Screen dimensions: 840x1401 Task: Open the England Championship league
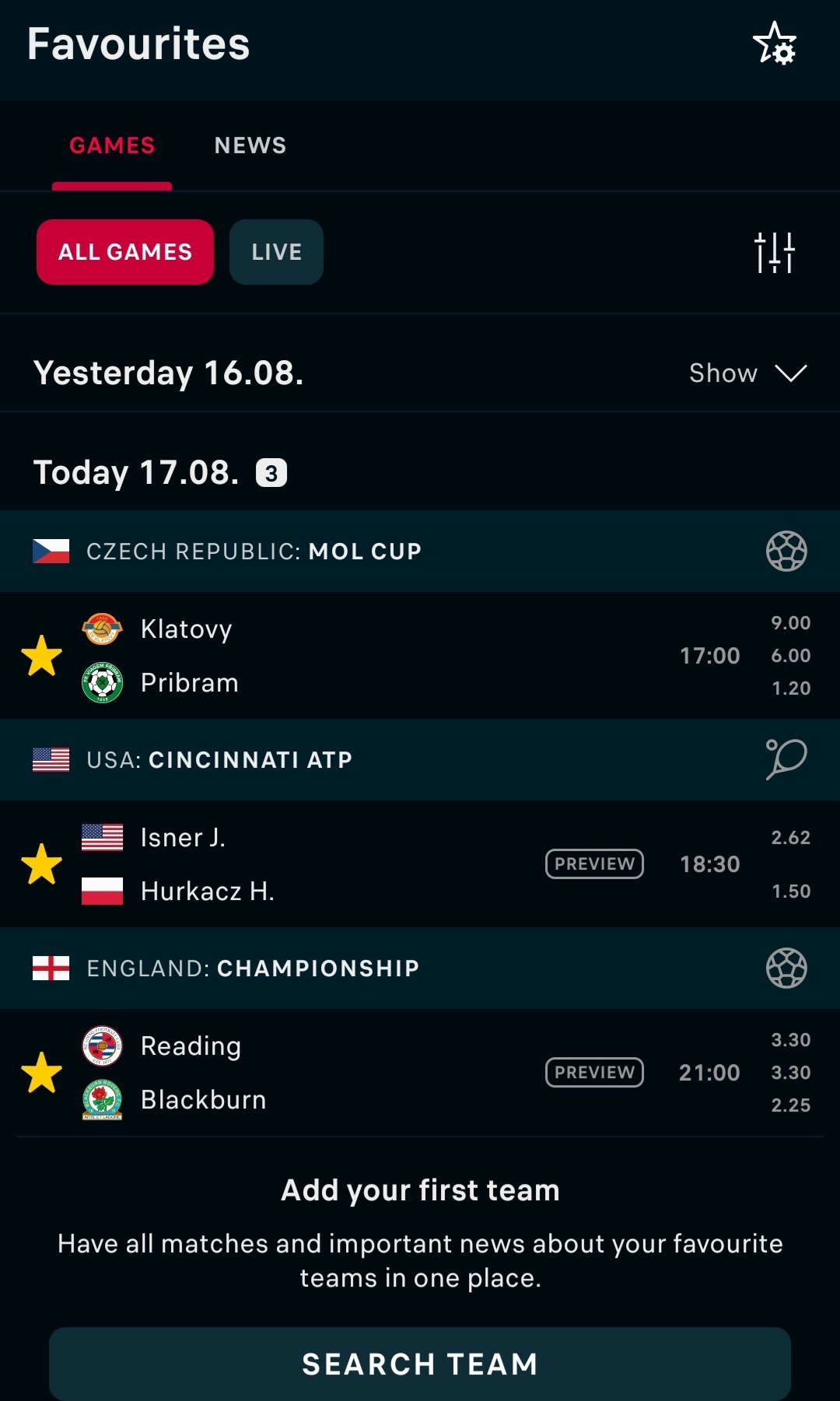[420, 968]
